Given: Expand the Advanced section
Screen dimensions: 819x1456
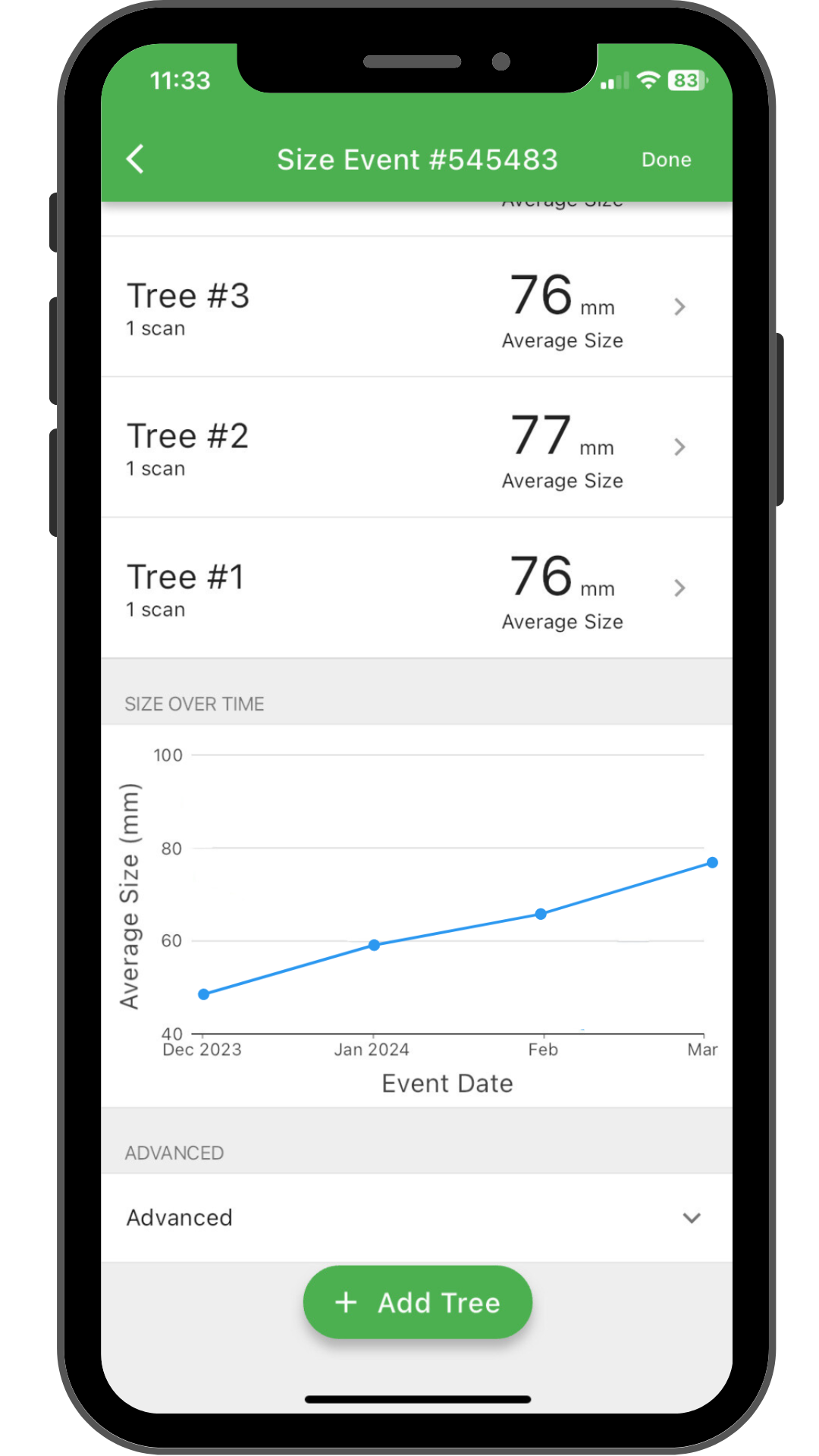Looking at the screenshot, I should 416,1218.
